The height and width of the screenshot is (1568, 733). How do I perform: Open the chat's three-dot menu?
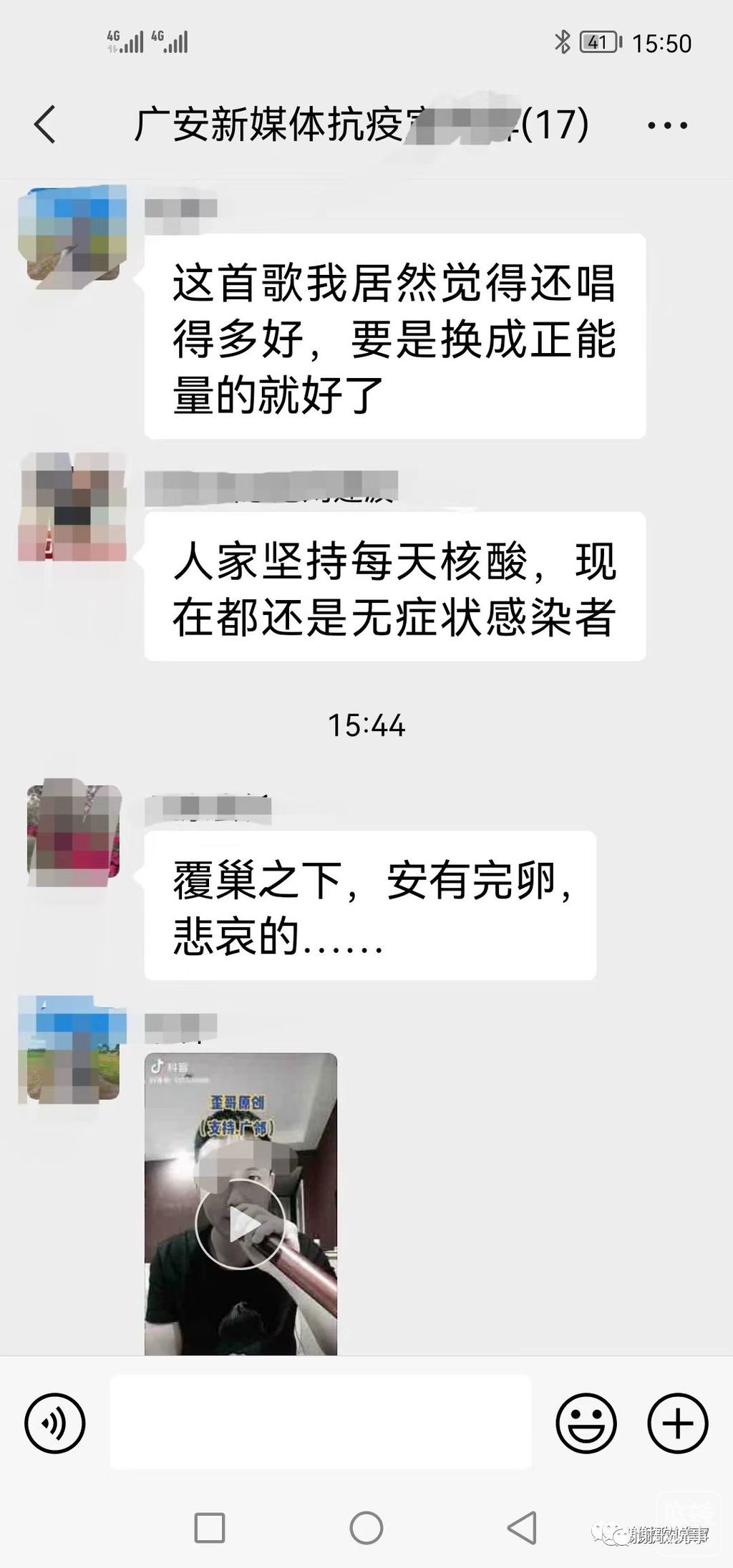pos(667,125)
